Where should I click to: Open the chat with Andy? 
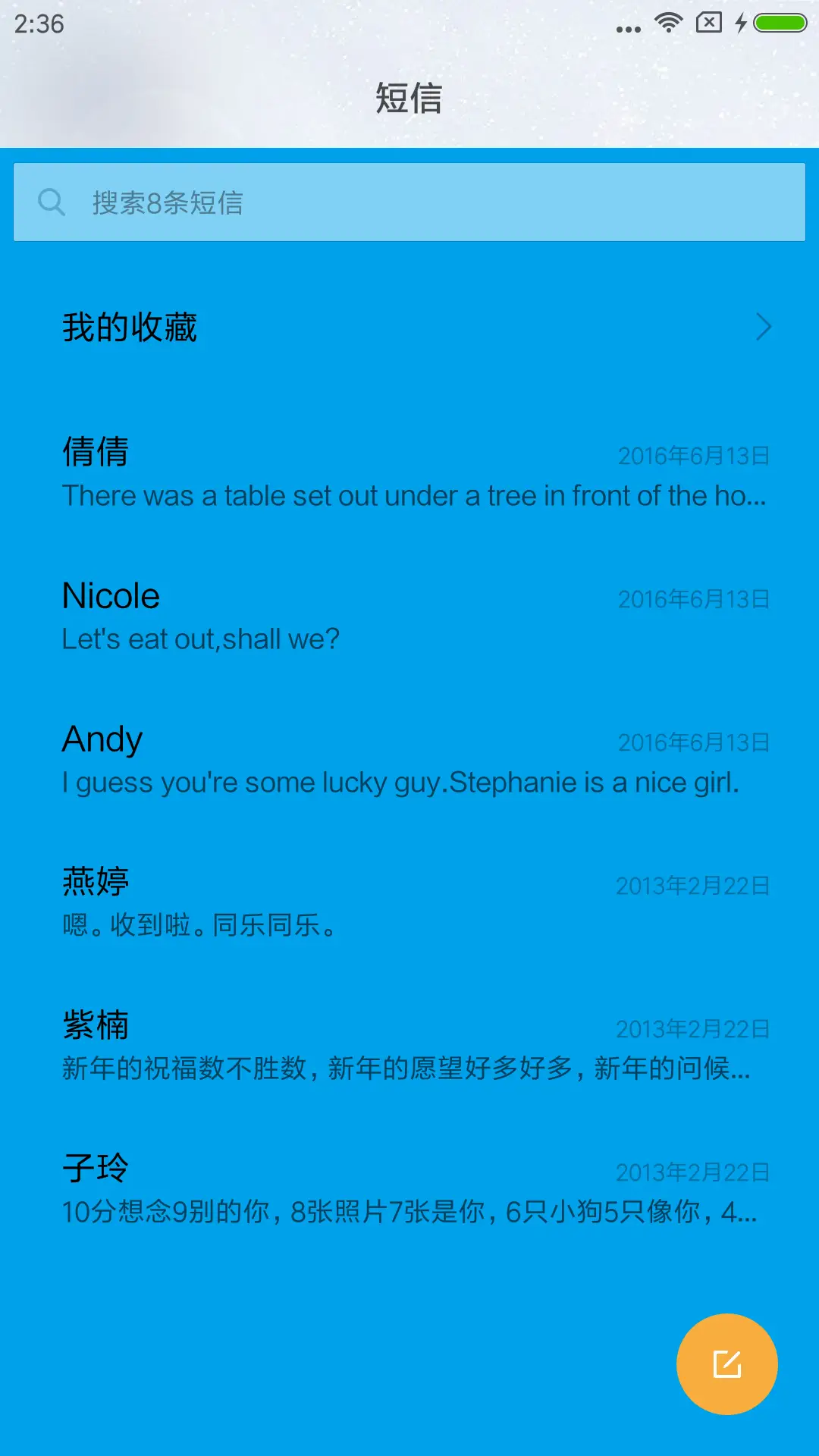[x=409, y=759]
